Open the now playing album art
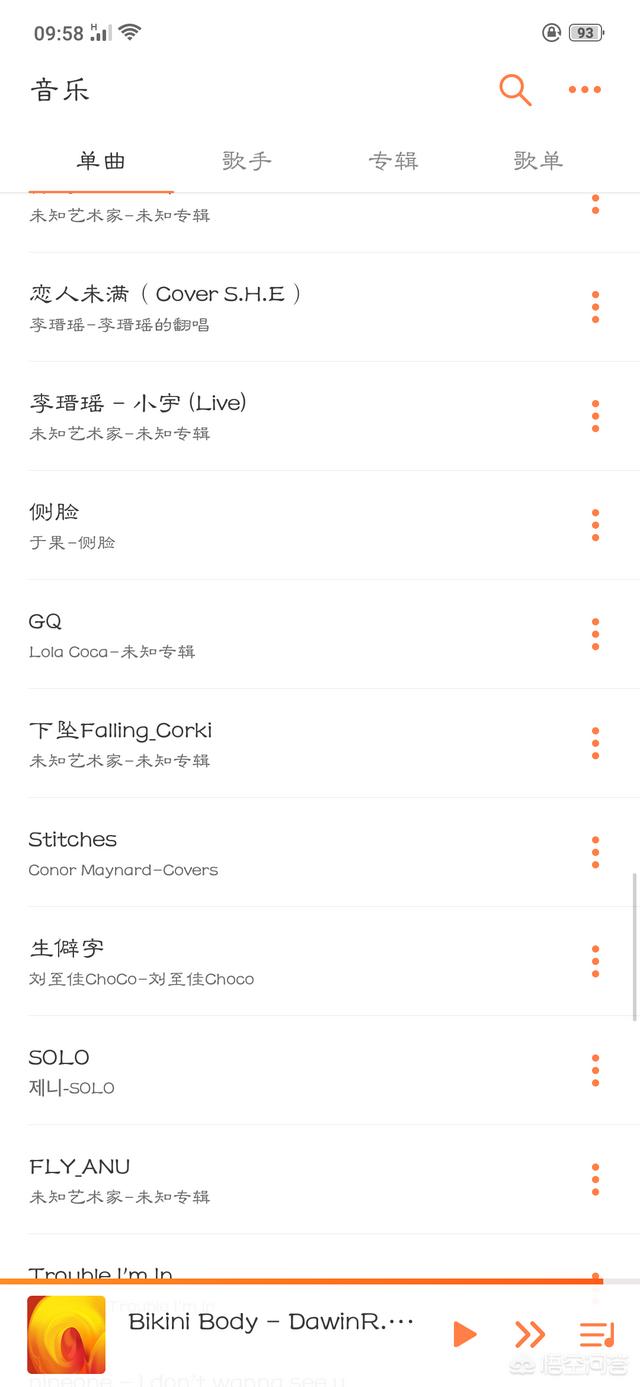The width and height of the screenshot is (640, 1387). point(66,1334)
